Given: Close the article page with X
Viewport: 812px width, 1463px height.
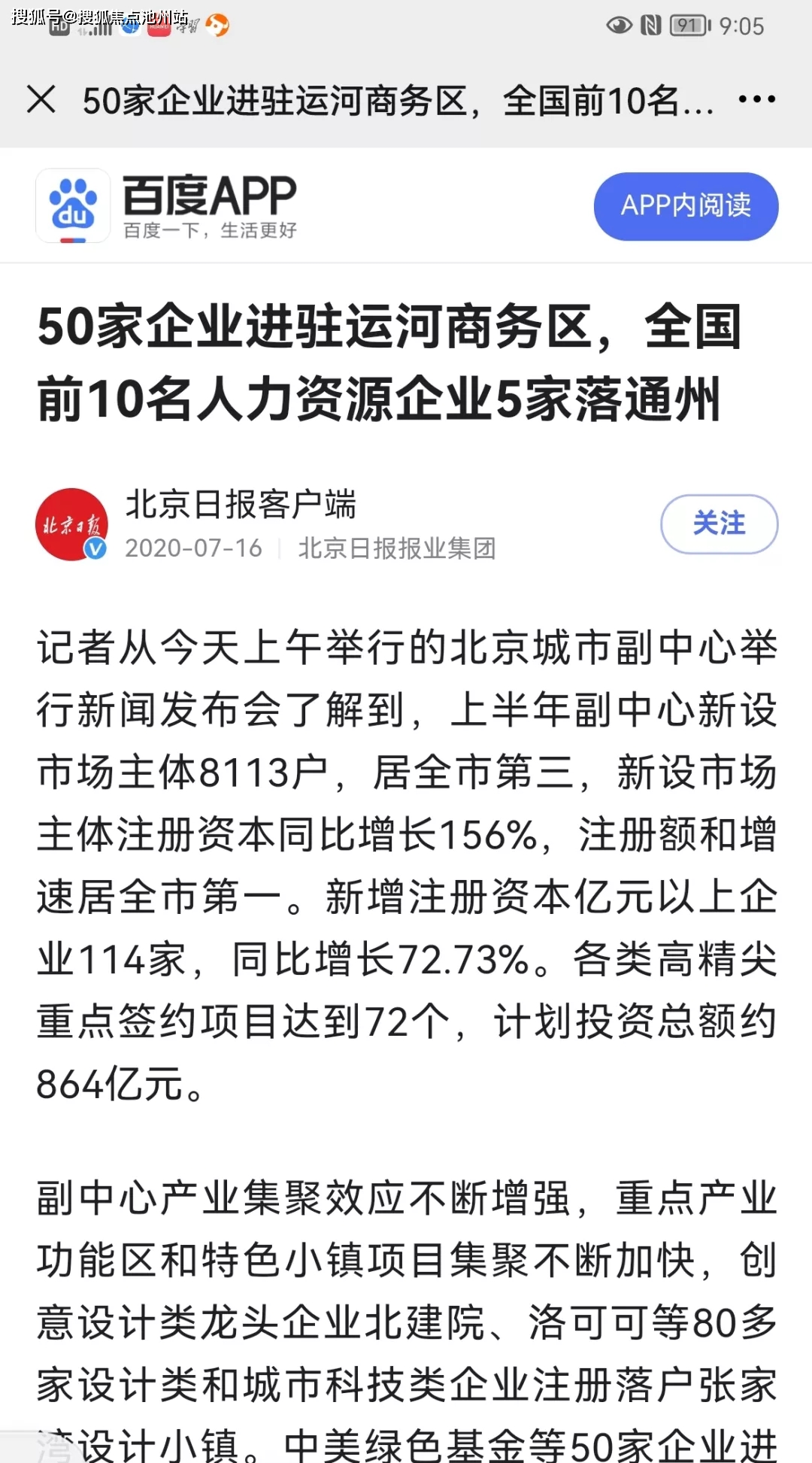Looking at the screenshot, I should pos(41,99).
